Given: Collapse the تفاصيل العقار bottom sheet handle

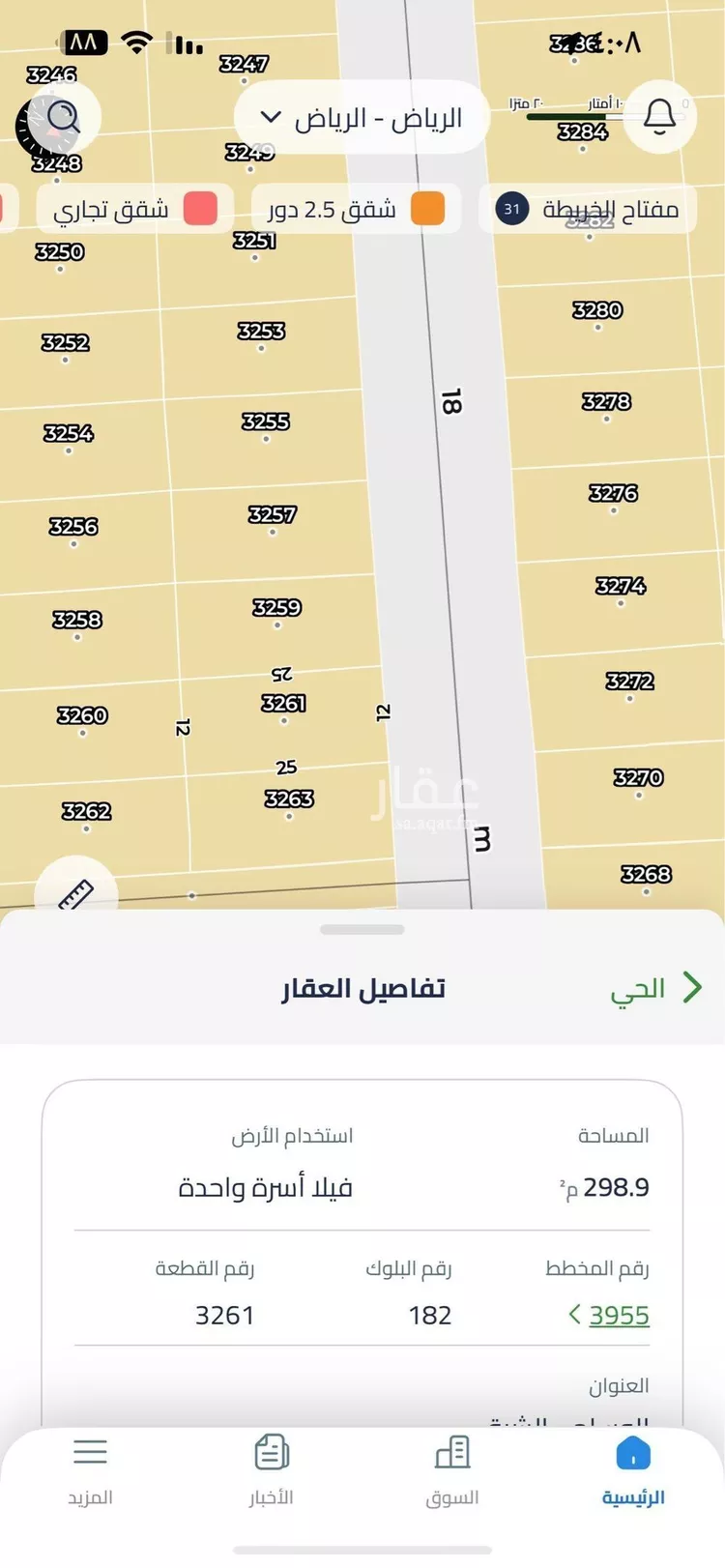Looking at the screenshot, I should [362, 928].
